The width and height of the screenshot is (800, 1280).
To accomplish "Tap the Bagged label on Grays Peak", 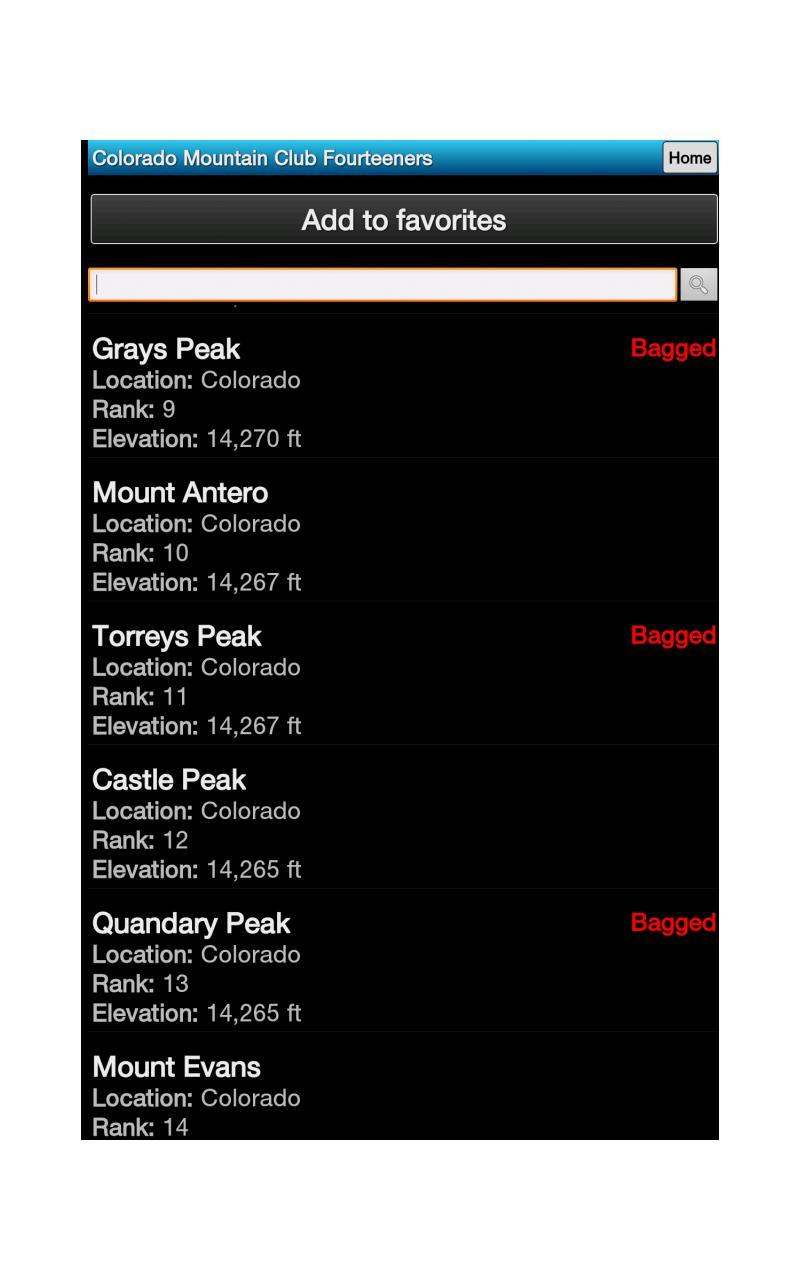I will [671, 349].
